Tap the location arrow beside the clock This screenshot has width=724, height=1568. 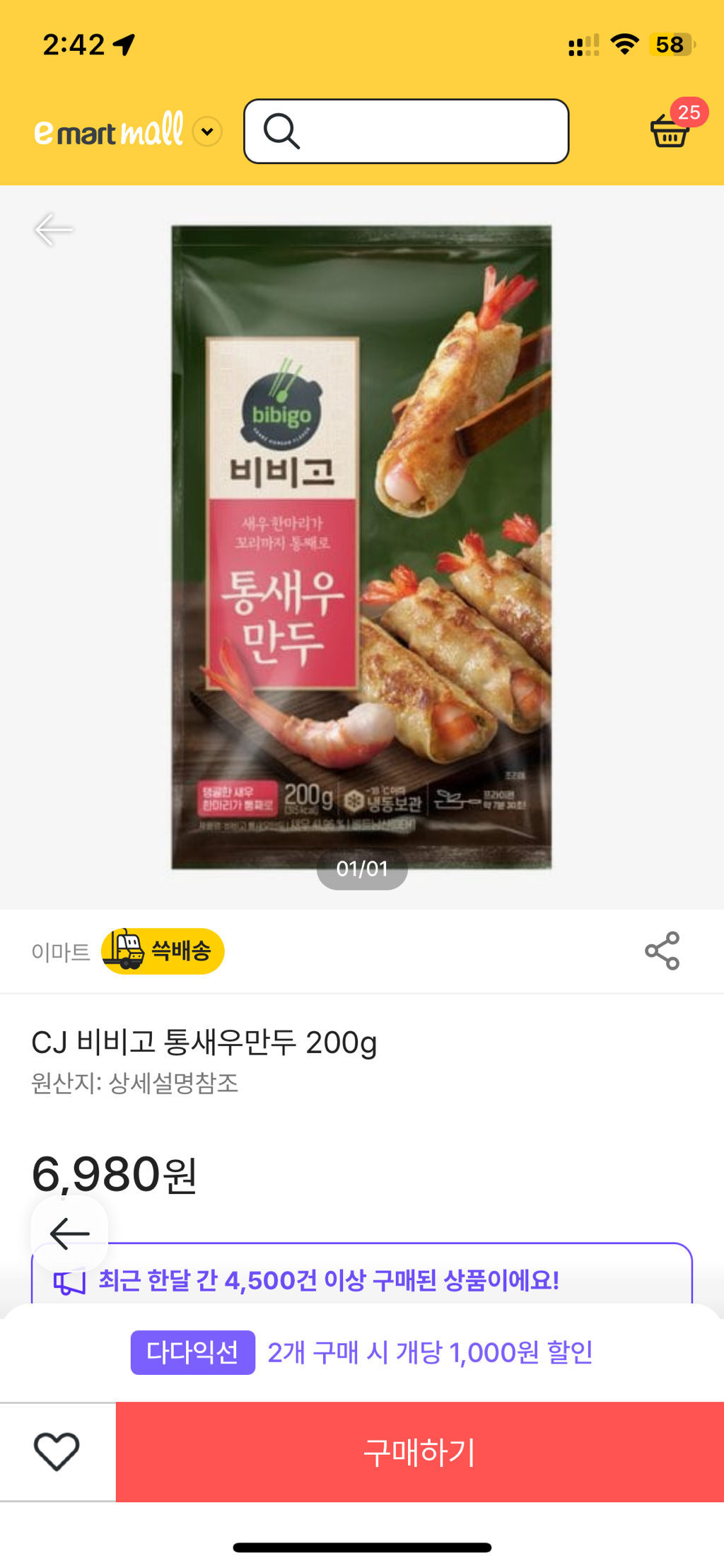[x=124, y=44]
